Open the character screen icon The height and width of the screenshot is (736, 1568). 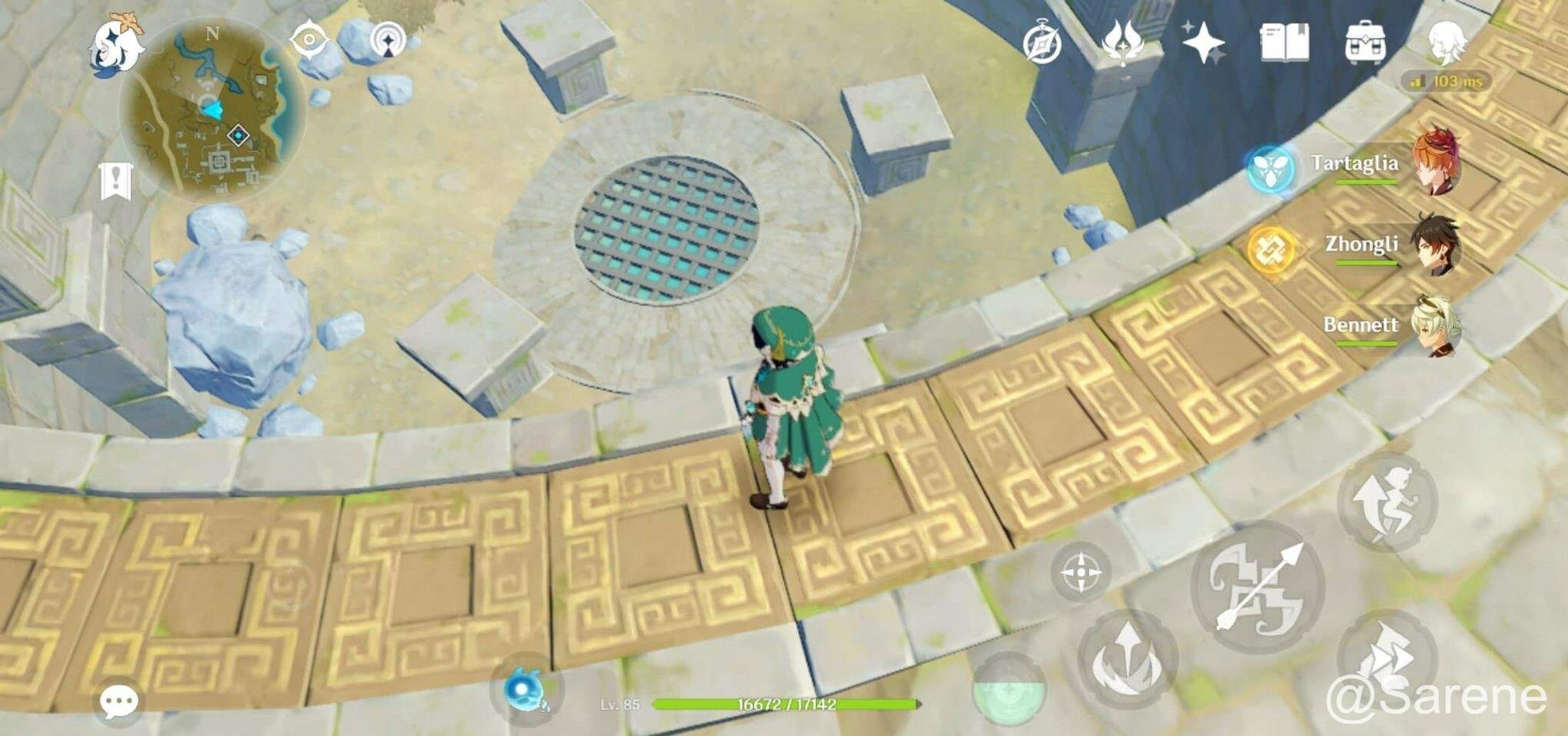click(x=1446, y=42)
